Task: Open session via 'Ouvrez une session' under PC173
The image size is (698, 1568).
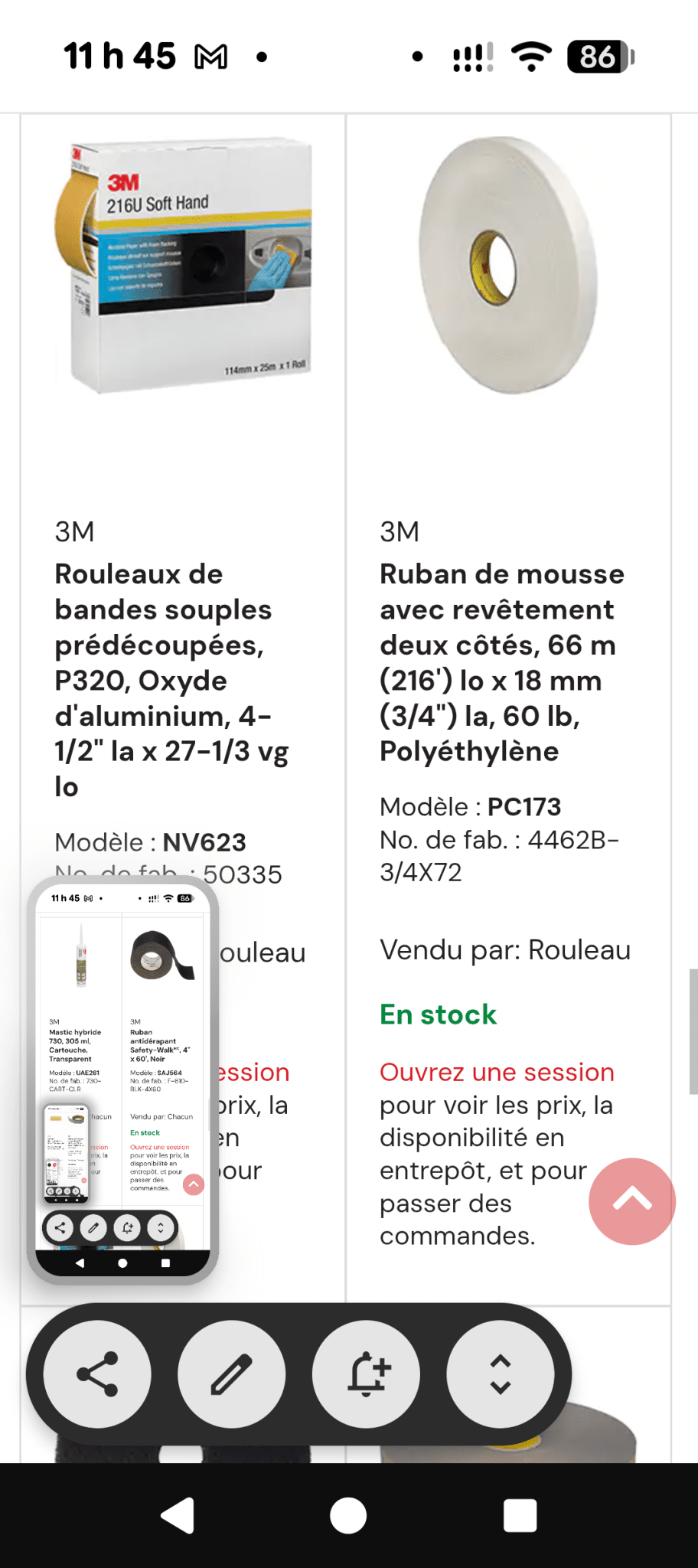Action: (x=496, y=1073)
